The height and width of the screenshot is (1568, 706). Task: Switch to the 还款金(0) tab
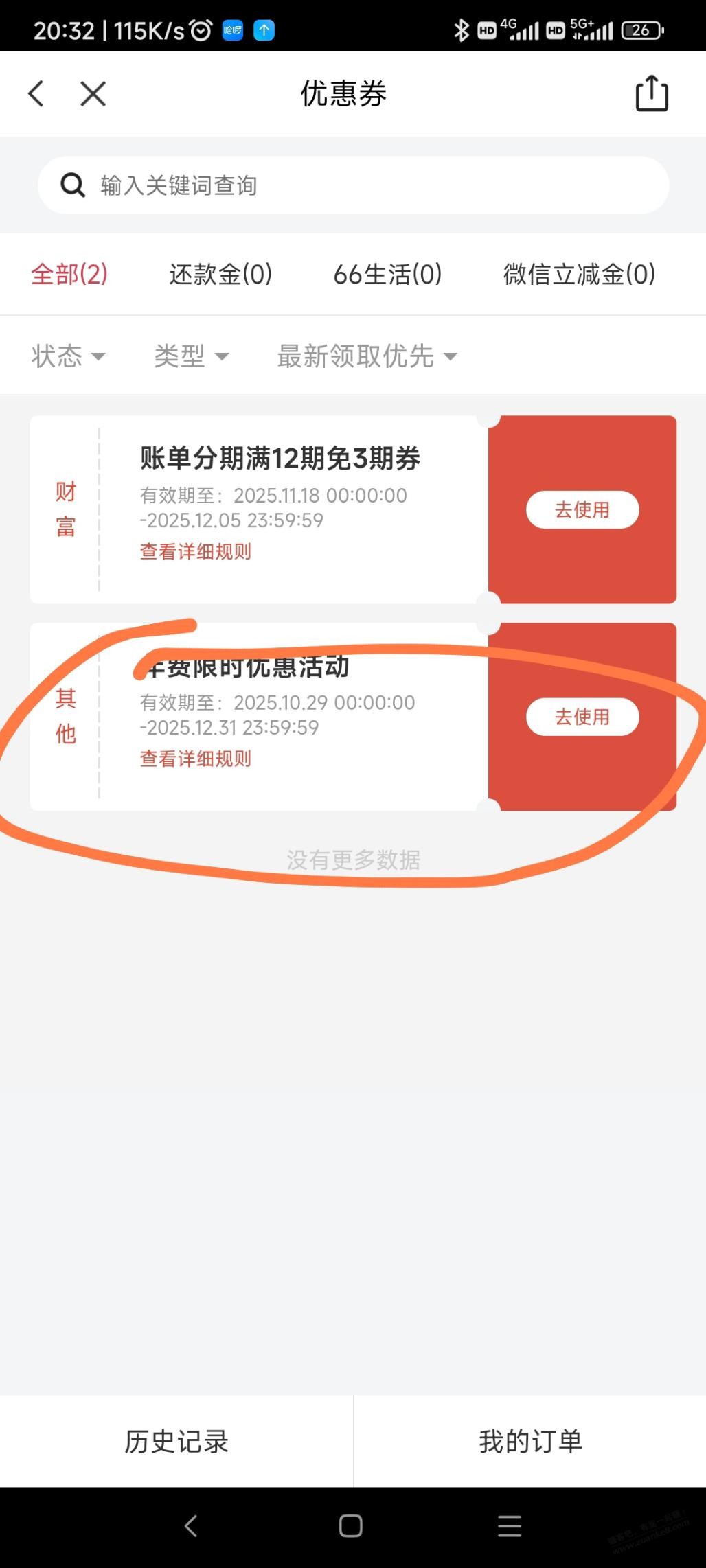point(220,275)
